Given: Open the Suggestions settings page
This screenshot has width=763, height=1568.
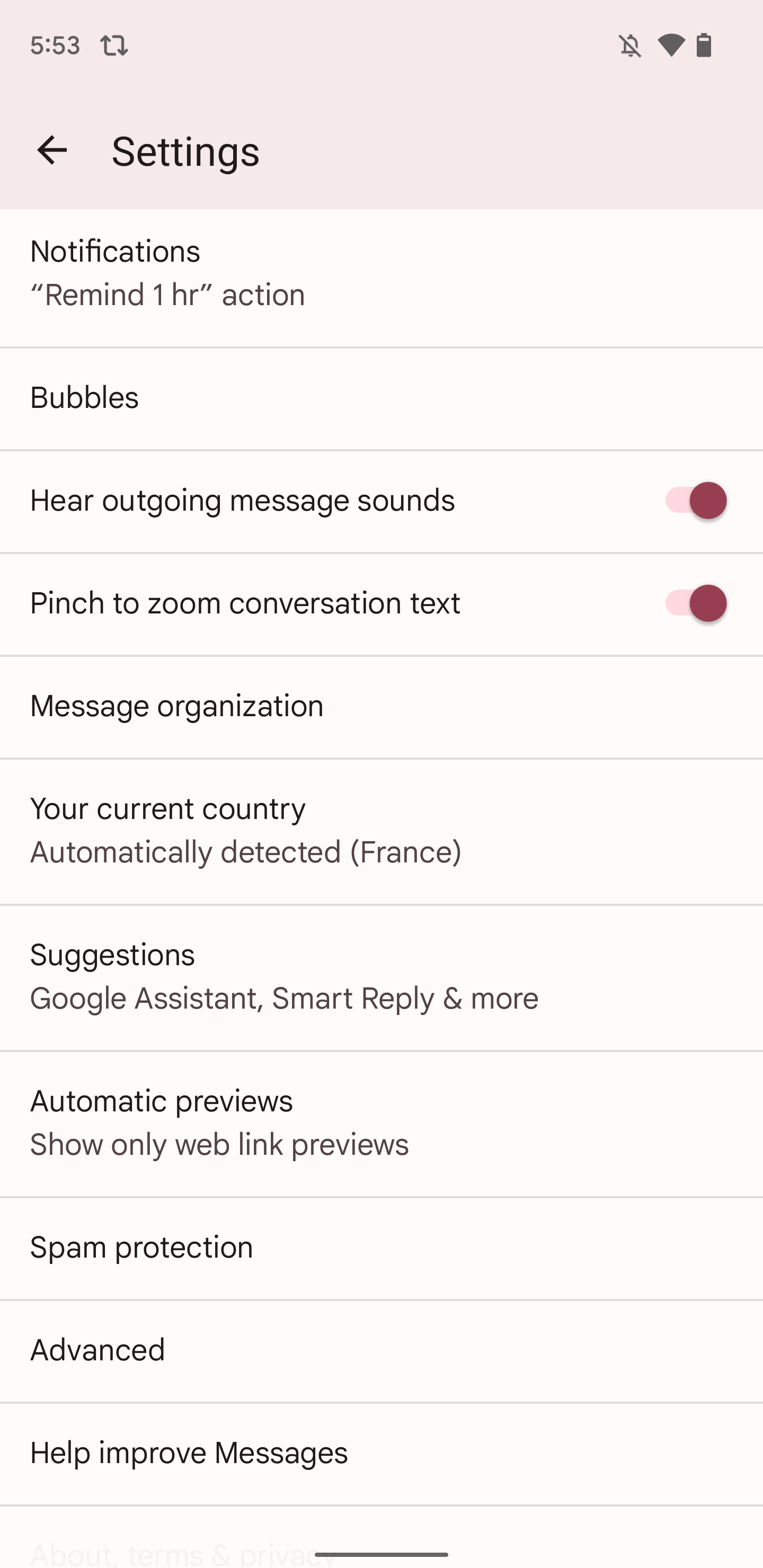Looking at the screenshot, I should pyautogui.click(x=381, y=975).
